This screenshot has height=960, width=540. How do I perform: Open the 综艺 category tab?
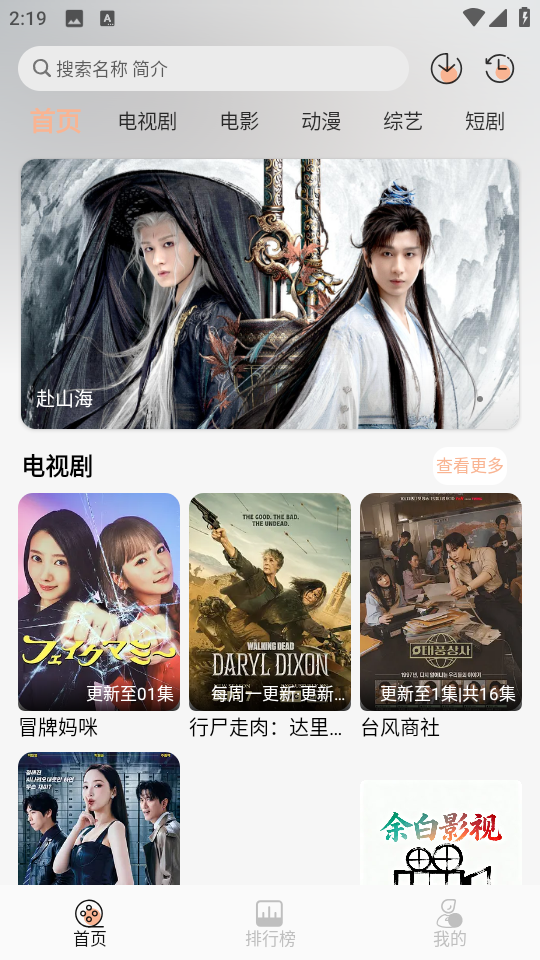(x=403, y=121)
